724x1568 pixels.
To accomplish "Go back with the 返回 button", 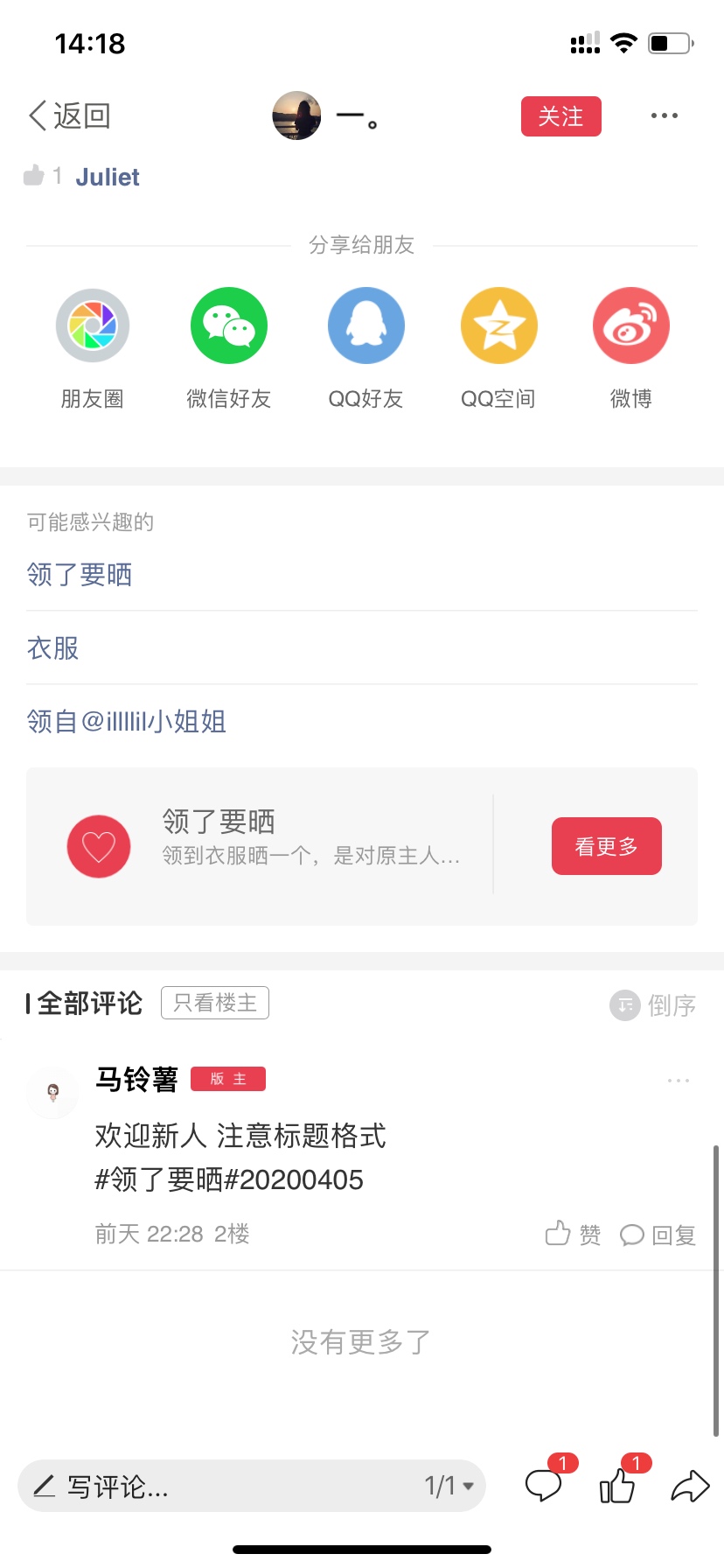I will (x=69, y=115).
